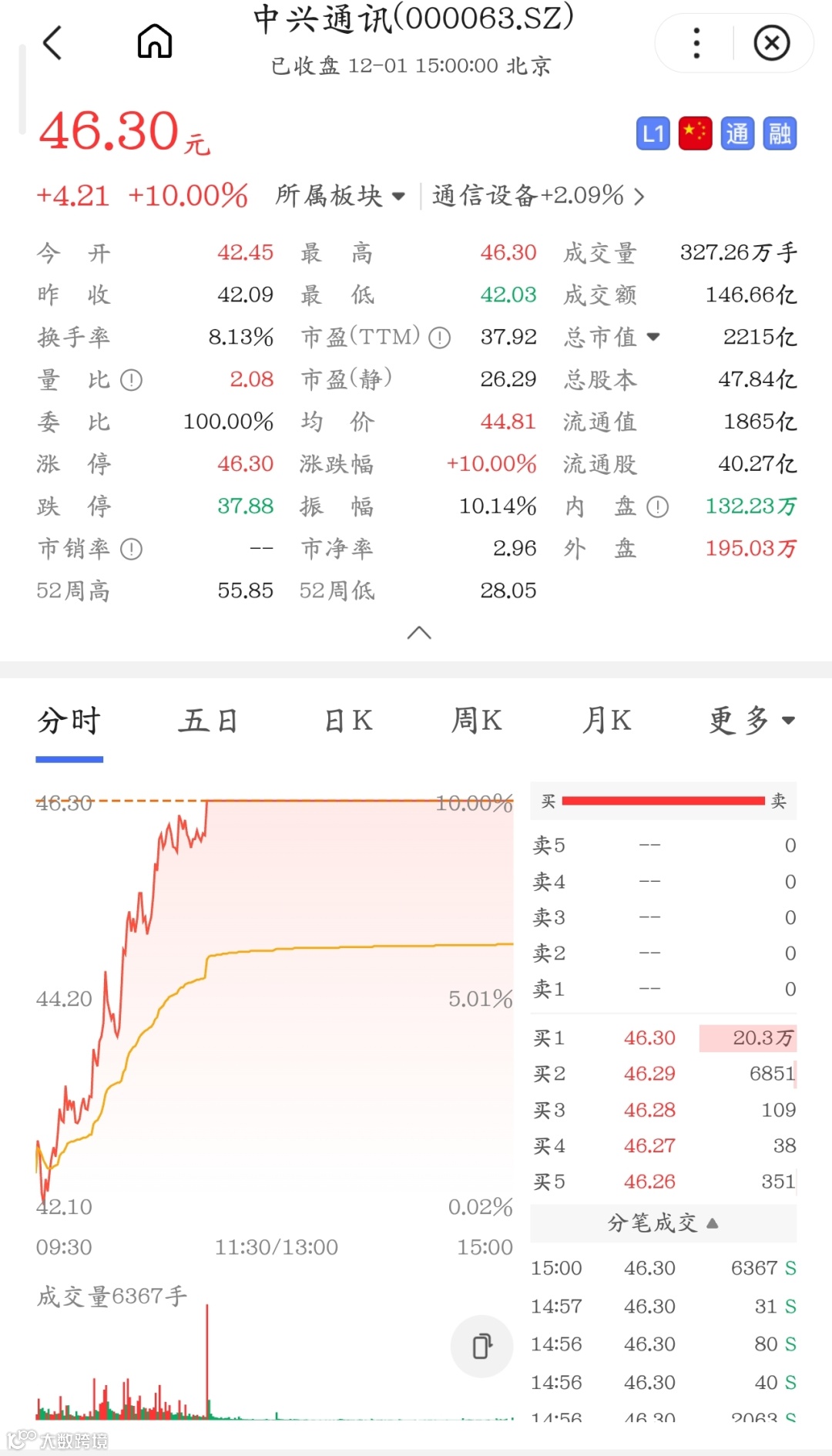Open the home icon in the header

tap(154, 42)
